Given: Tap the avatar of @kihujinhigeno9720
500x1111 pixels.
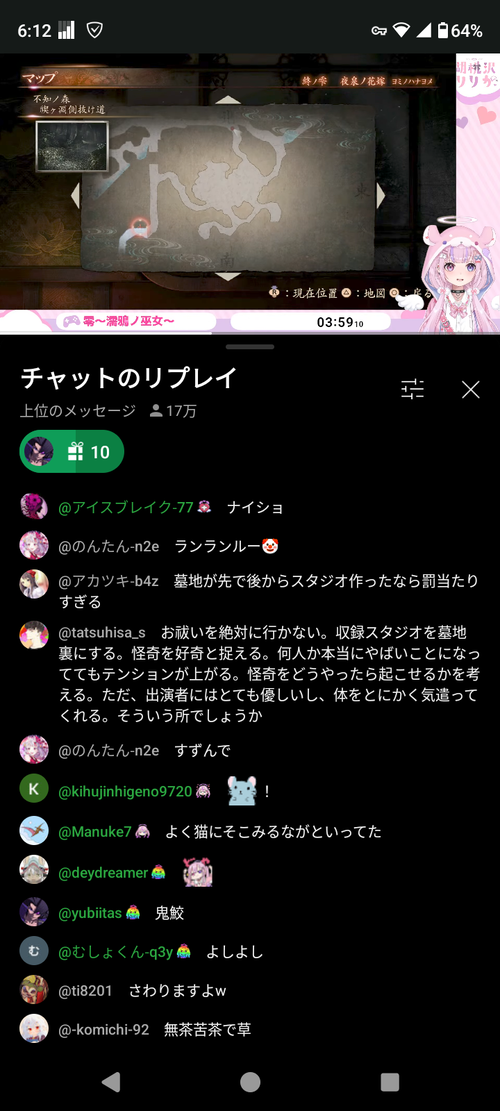Looking at the screenshot, I should click(x=34, y=789).
